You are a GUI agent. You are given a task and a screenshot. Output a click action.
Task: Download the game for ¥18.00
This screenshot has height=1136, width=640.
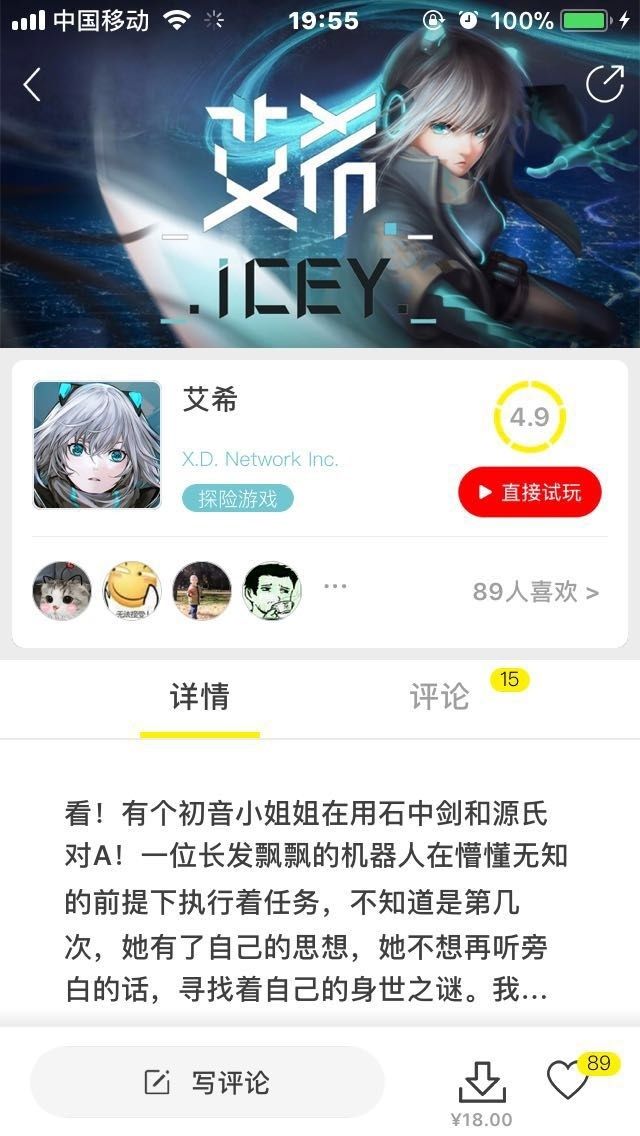[481, 1084]
